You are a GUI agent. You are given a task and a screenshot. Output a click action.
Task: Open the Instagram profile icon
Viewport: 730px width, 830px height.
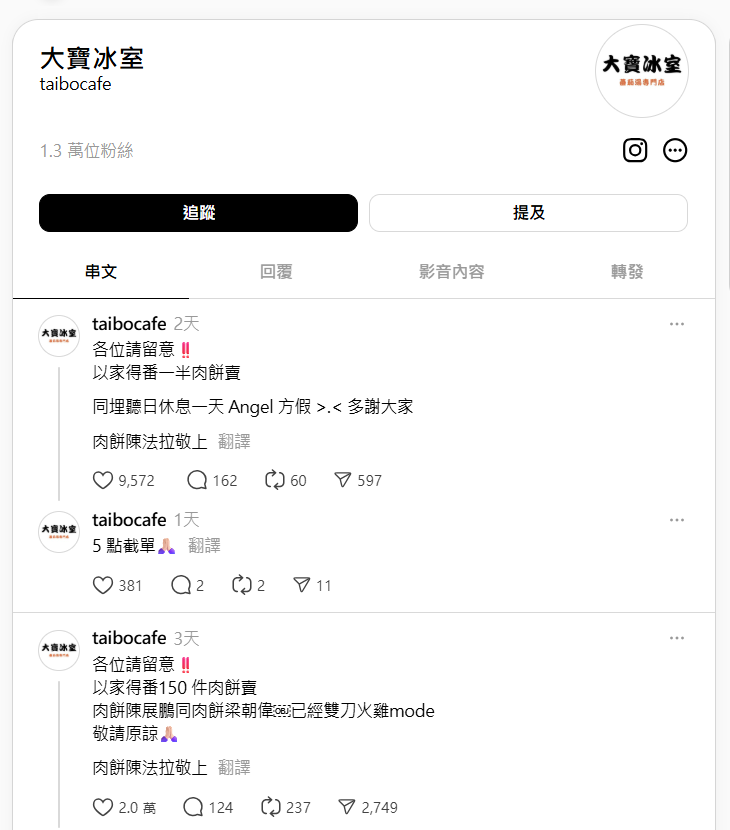pos(635,150)
